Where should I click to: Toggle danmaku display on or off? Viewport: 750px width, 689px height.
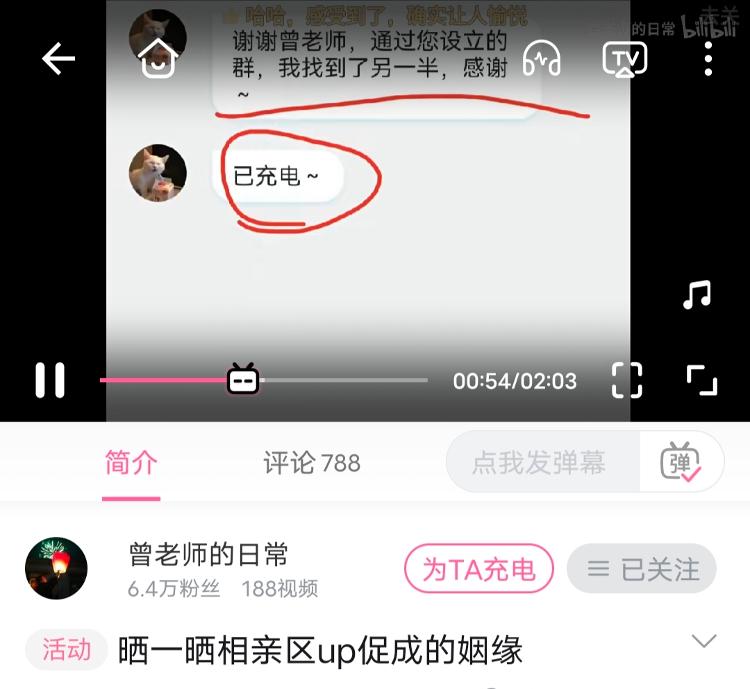coord(680,462)
